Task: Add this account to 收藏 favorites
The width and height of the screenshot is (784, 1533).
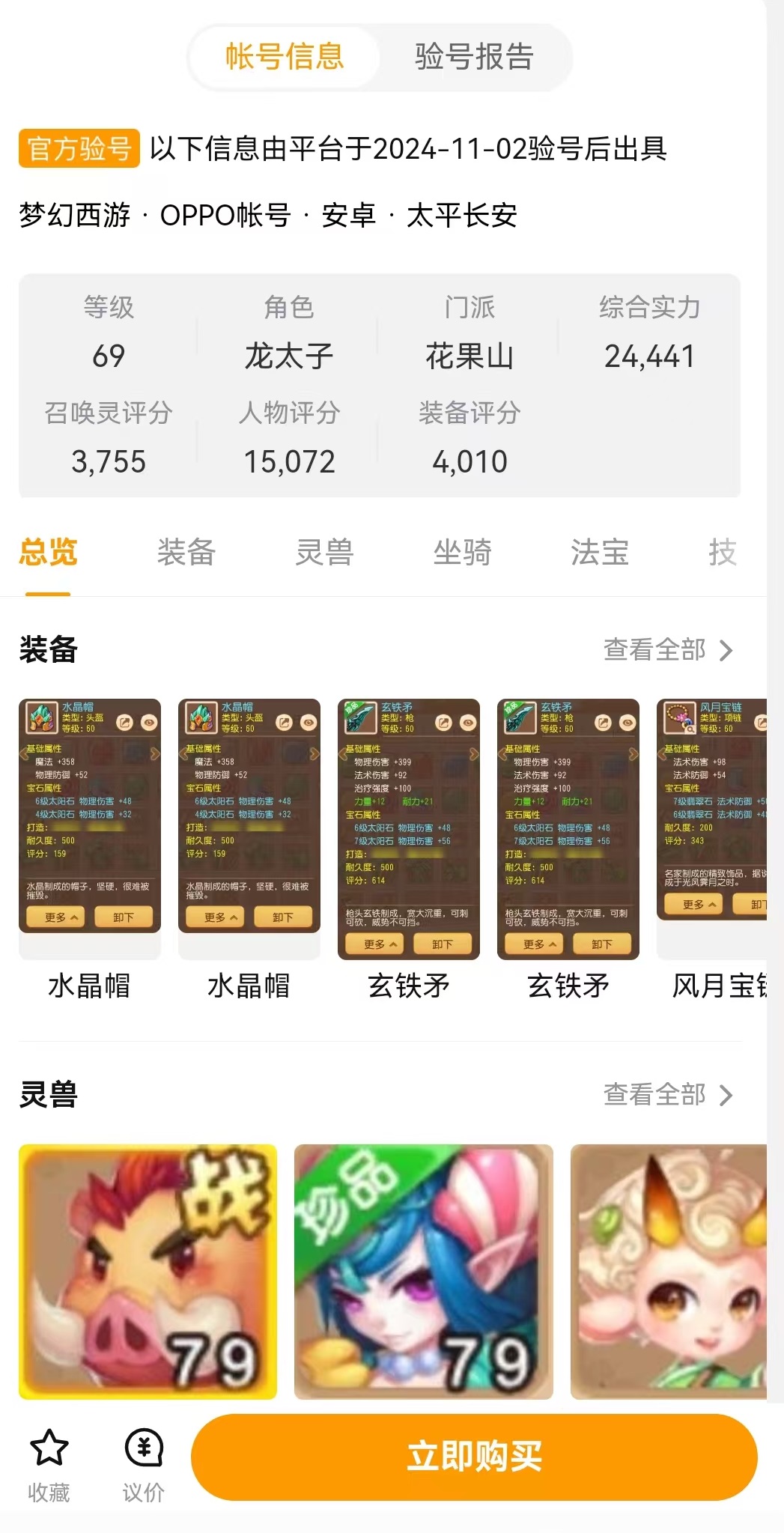Action: coord(49,1464)
